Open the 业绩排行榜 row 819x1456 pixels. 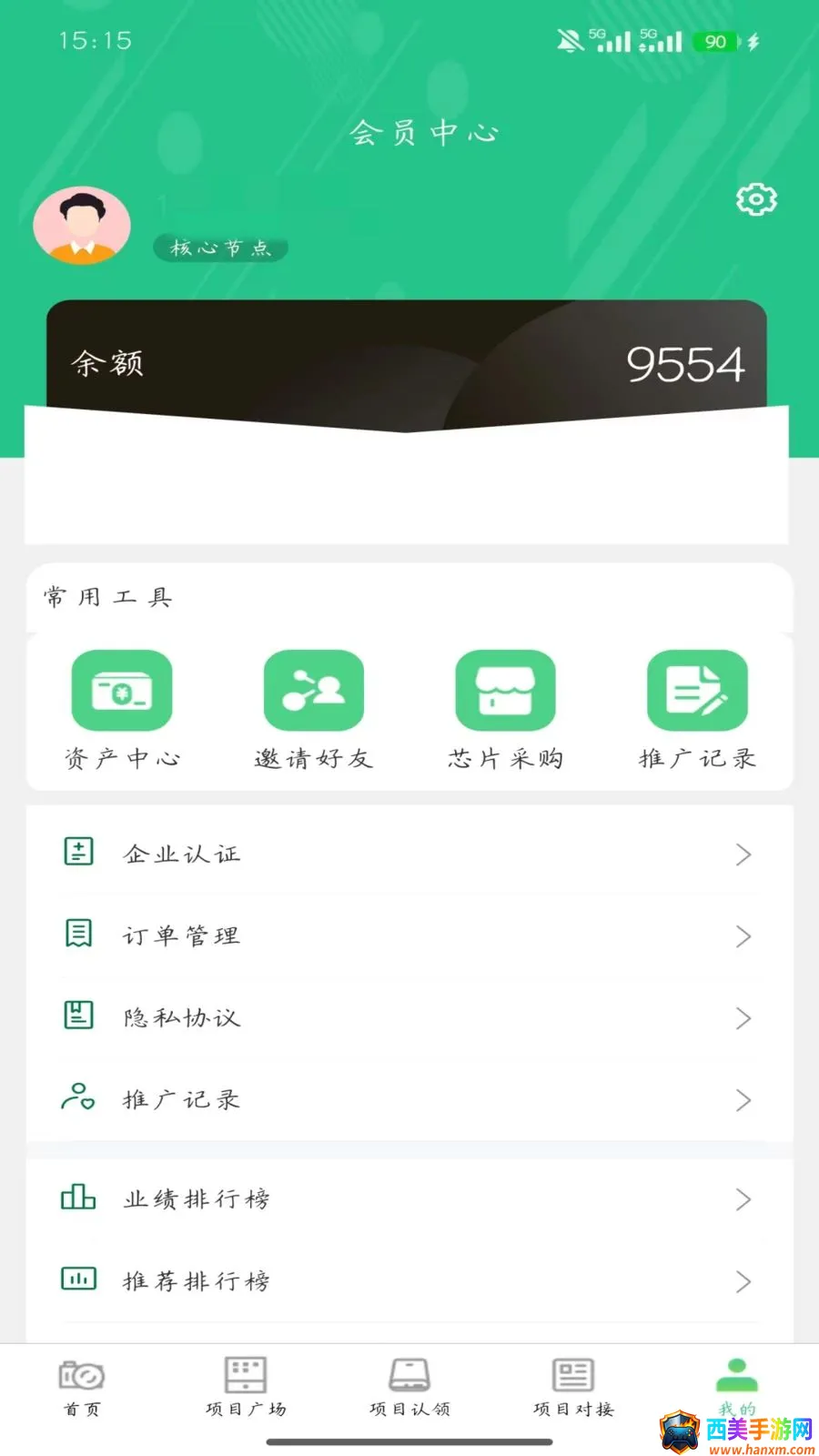click(x=409, y=1199)
